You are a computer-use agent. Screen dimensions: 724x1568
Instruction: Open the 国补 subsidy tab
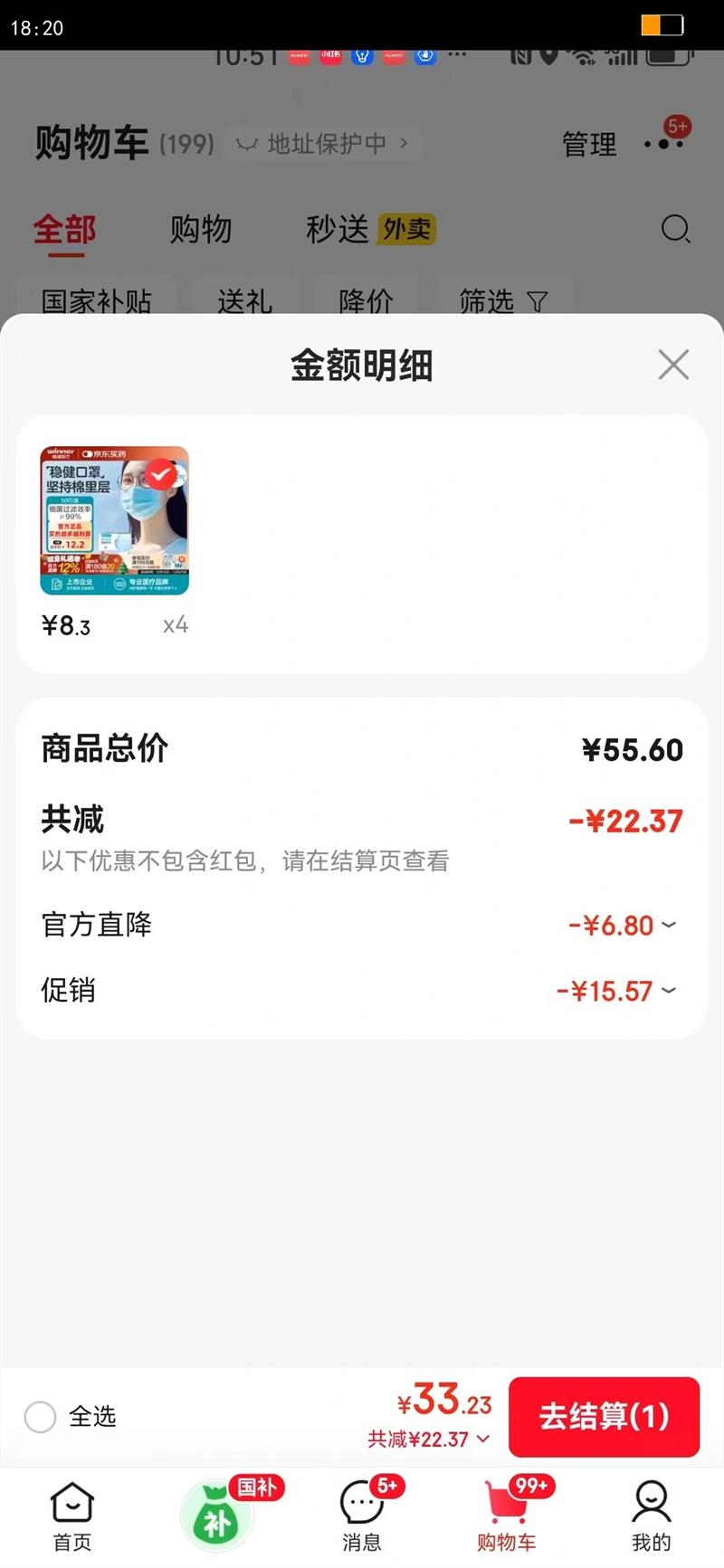[218, 1516]
